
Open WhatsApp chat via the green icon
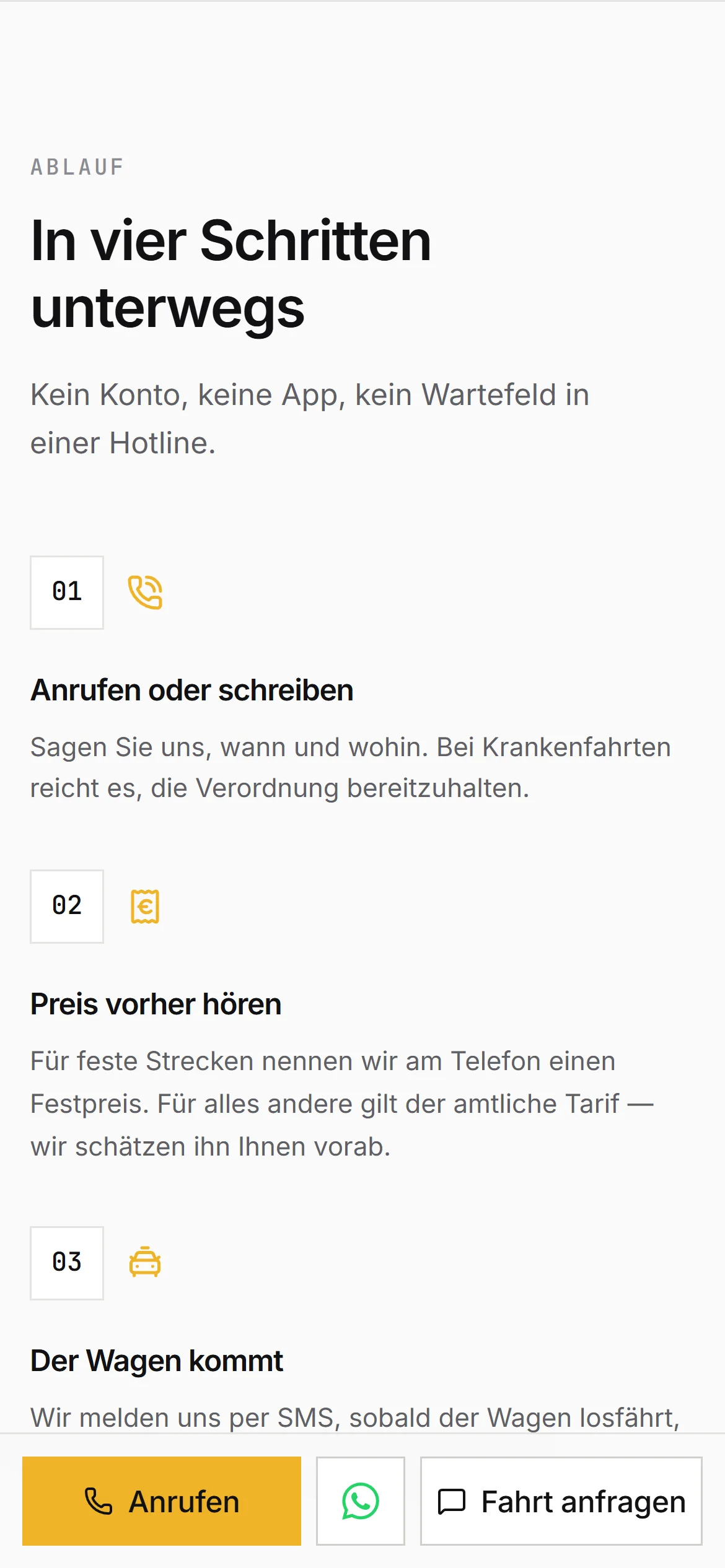coord(361,1501)
